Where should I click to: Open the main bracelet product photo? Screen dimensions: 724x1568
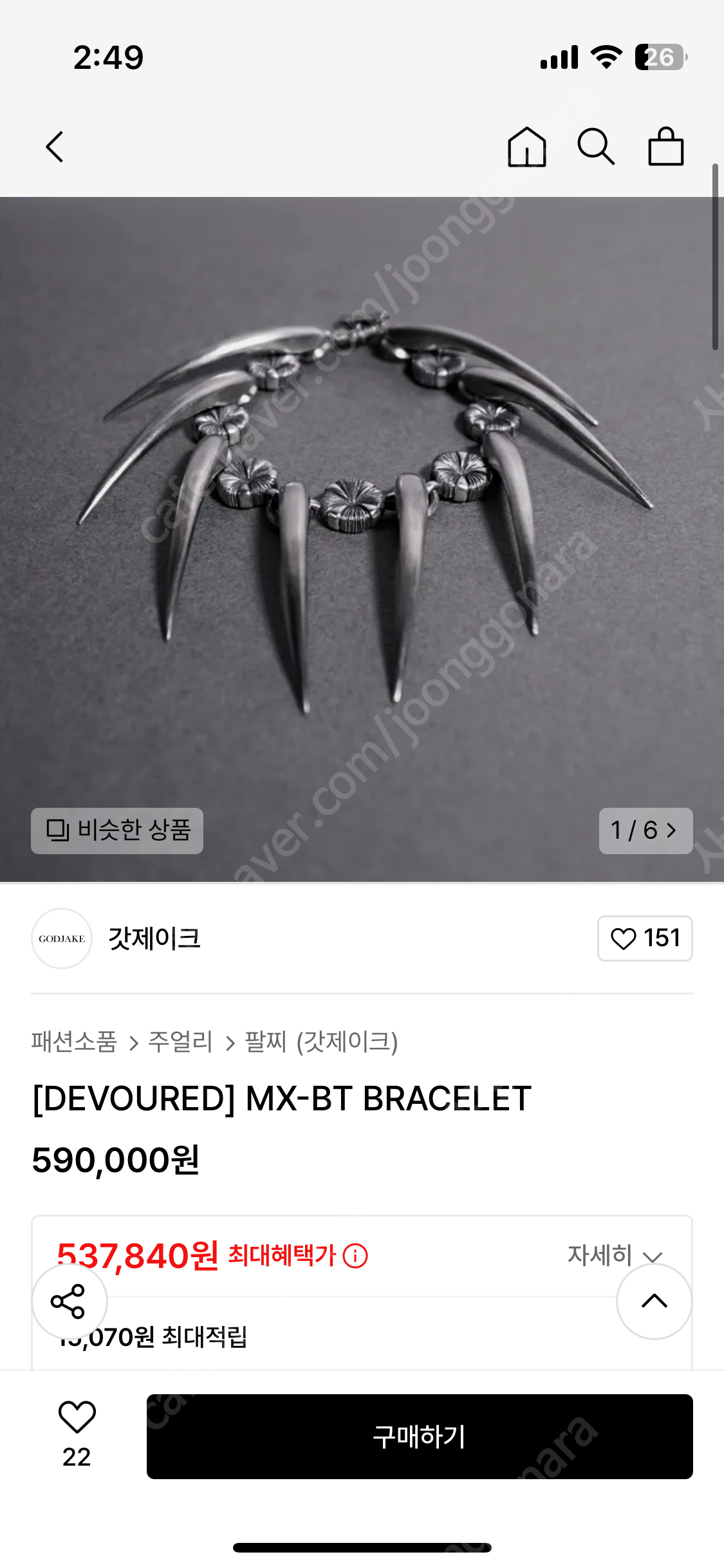(362, 515)
